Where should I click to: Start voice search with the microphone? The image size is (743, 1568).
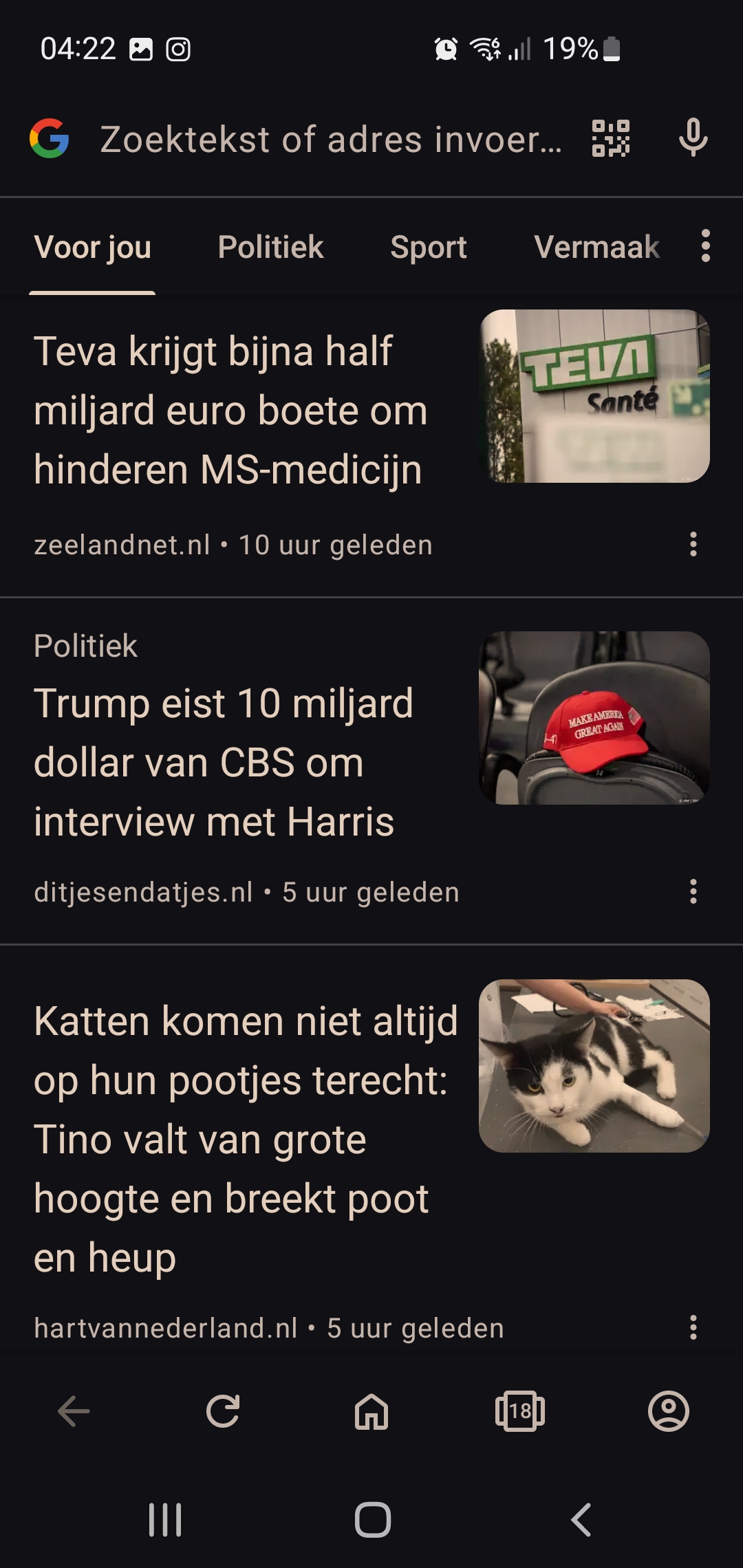(x=693, y=138)
